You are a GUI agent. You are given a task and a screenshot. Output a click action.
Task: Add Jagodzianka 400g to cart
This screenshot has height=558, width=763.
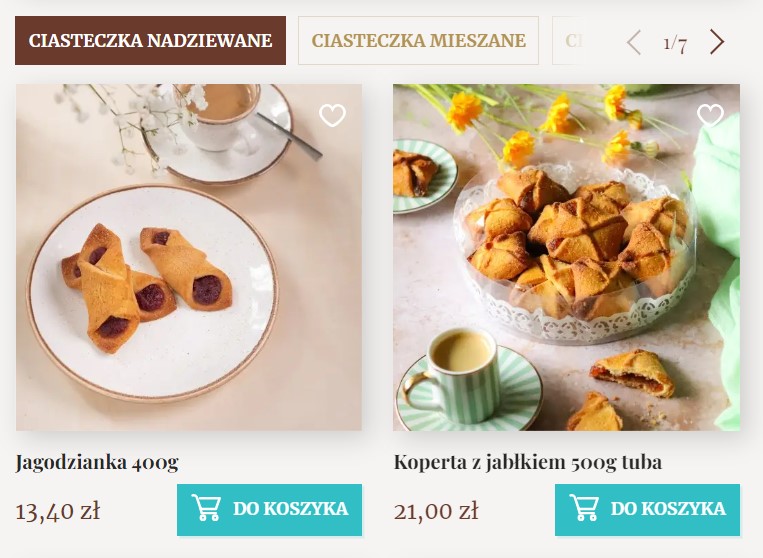[x=269, y=509]
